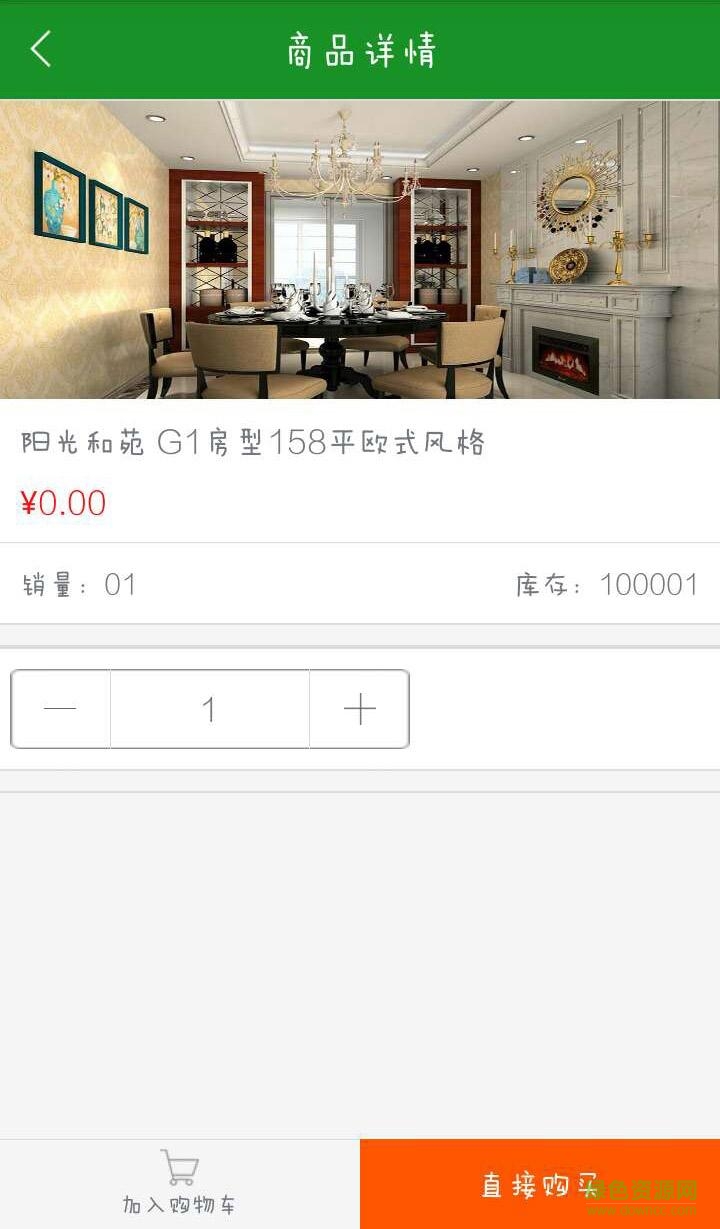Tap the minus button to decrease quantity
This screenshot has height=1229, width=720.
tap(60, 709)
